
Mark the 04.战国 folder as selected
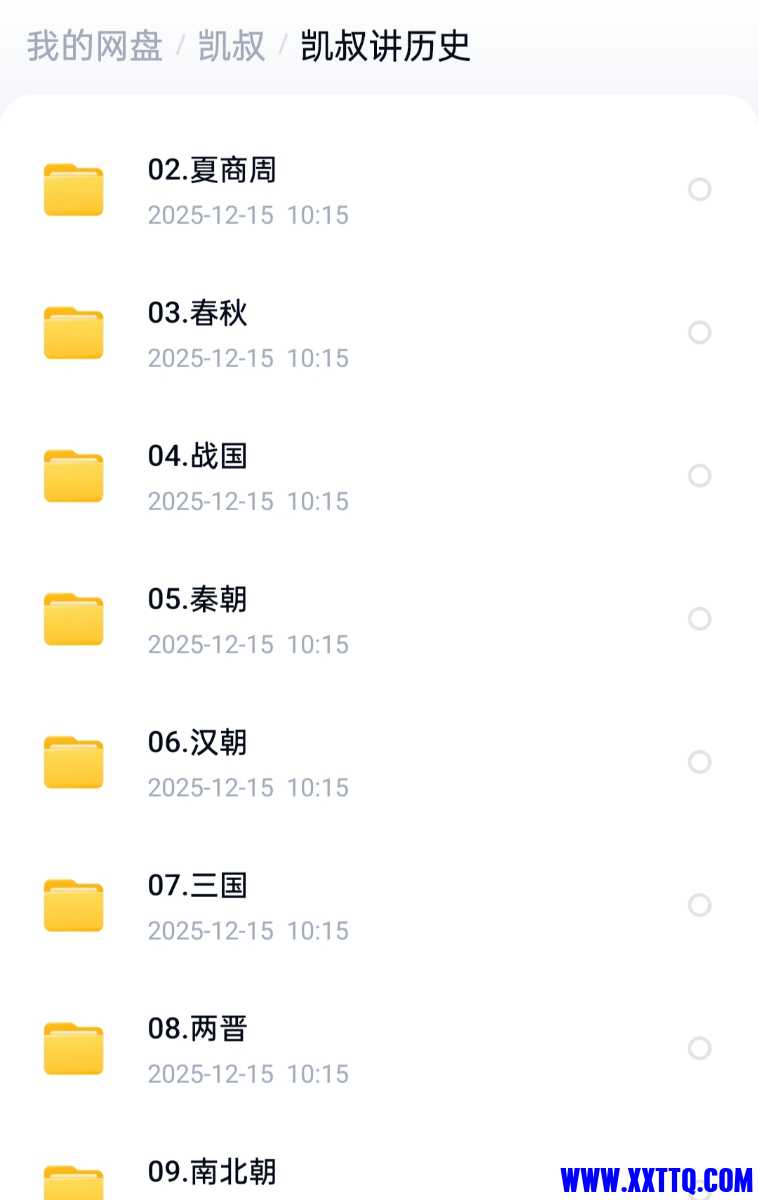(x=699, y=475)
